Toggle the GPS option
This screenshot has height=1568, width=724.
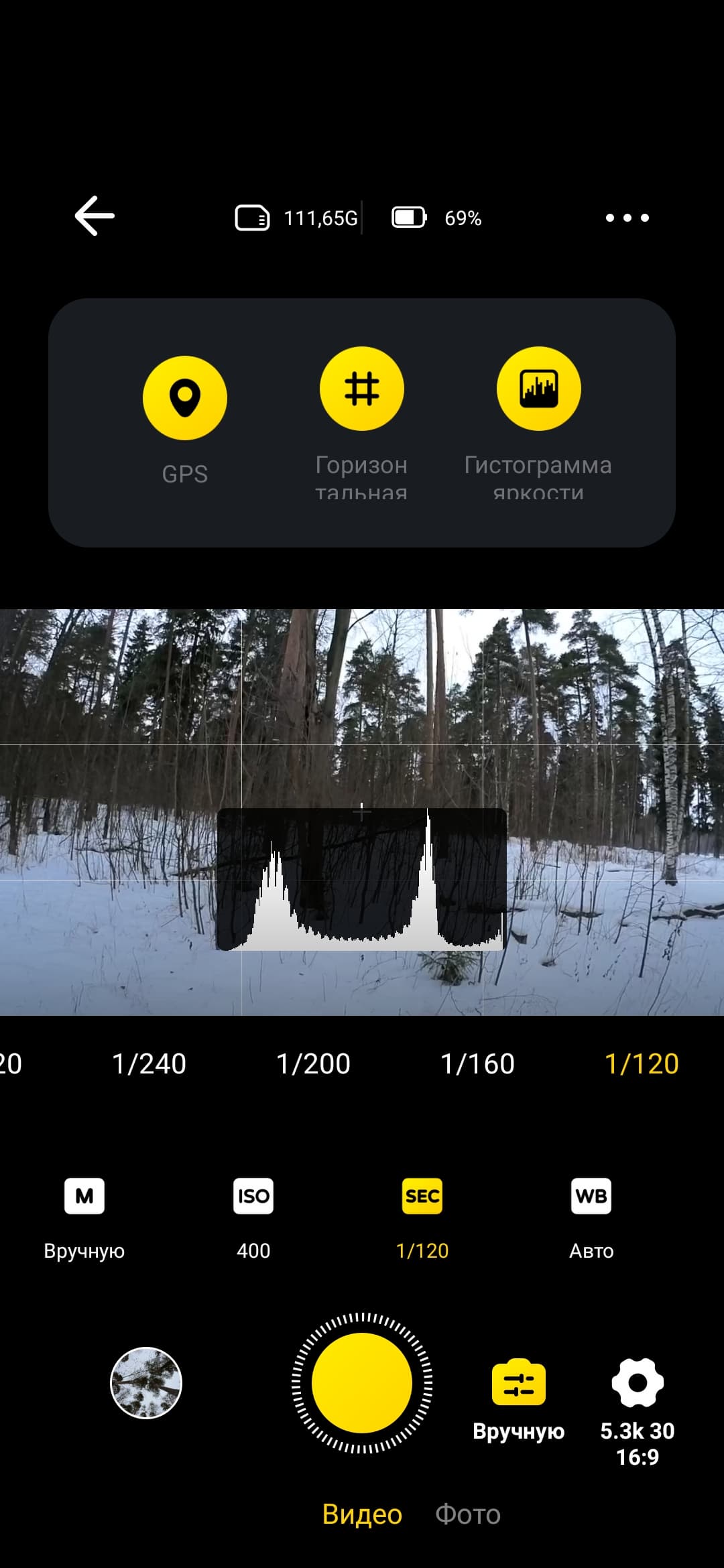coord(185,398)
